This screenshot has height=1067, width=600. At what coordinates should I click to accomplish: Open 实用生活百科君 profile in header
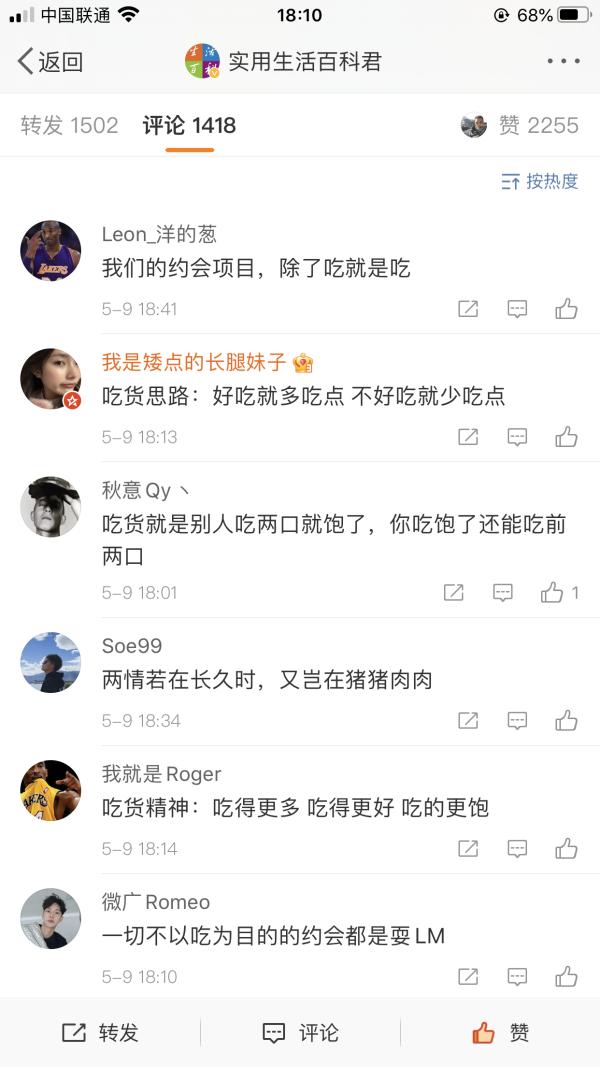click(x=285, y=62)
